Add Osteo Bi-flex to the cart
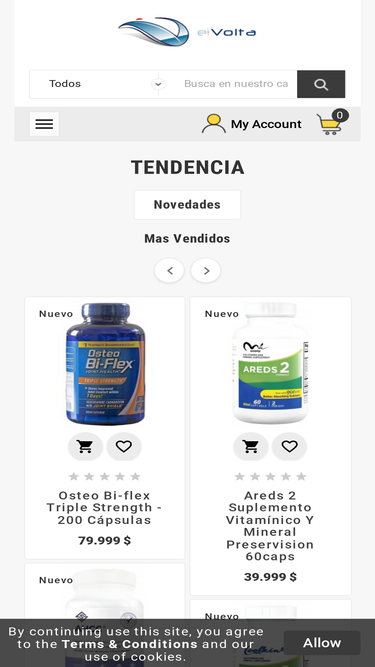 85,446
